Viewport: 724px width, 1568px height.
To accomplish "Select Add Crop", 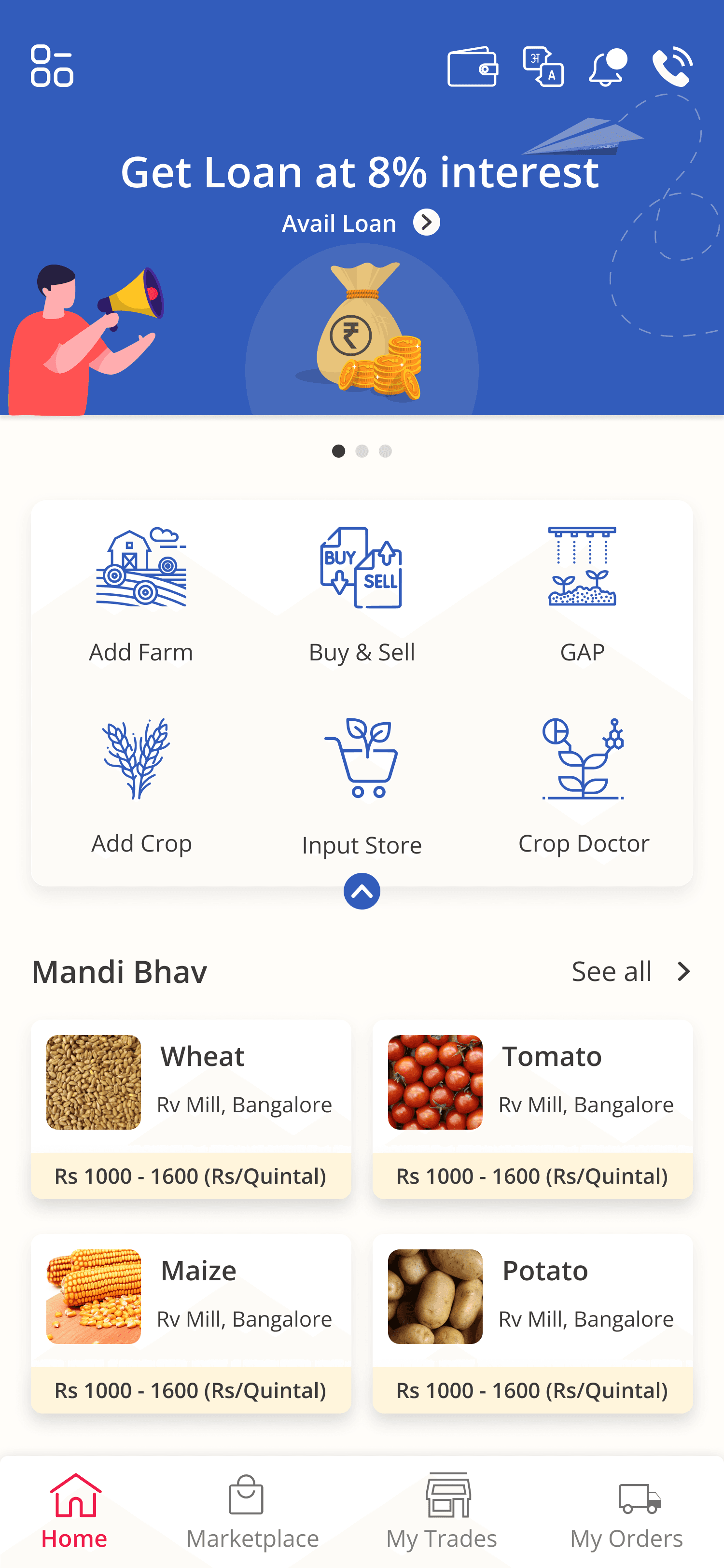I will click(141, 786).
